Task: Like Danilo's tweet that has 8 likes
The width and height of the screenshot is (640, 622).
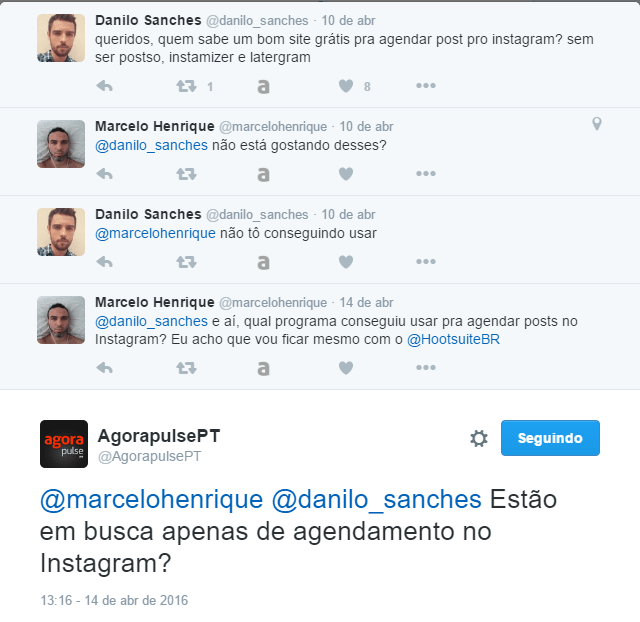Action: coord(346,87)
